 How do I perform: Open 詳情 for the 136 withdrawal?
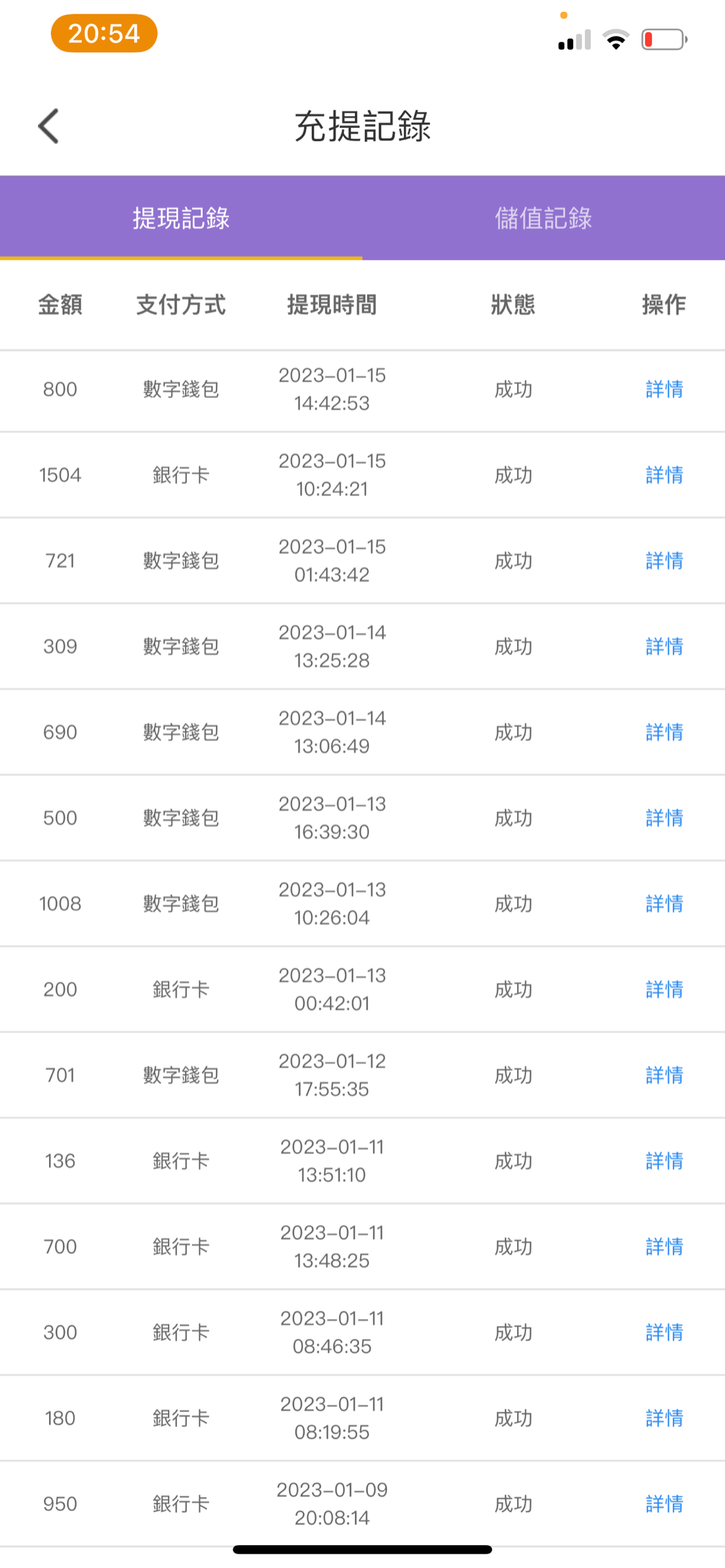(x=664, y=1161)
